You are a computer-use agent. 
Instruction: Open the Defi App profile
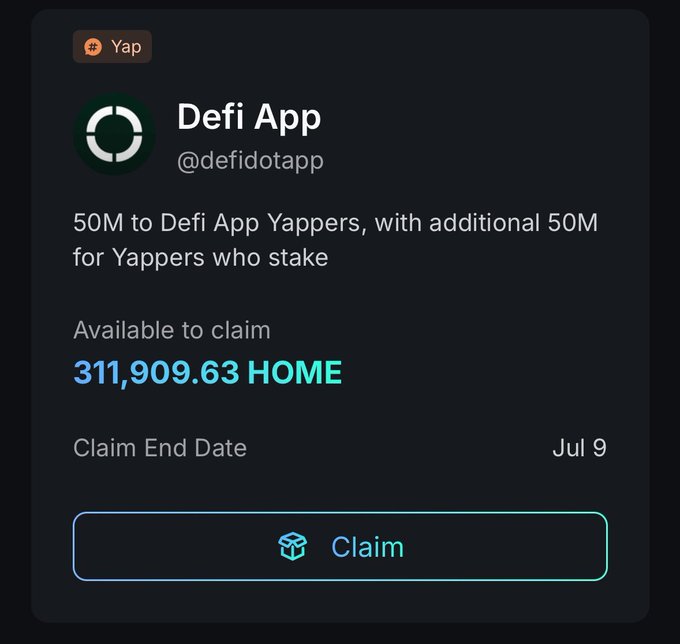[x=248, y=118]
